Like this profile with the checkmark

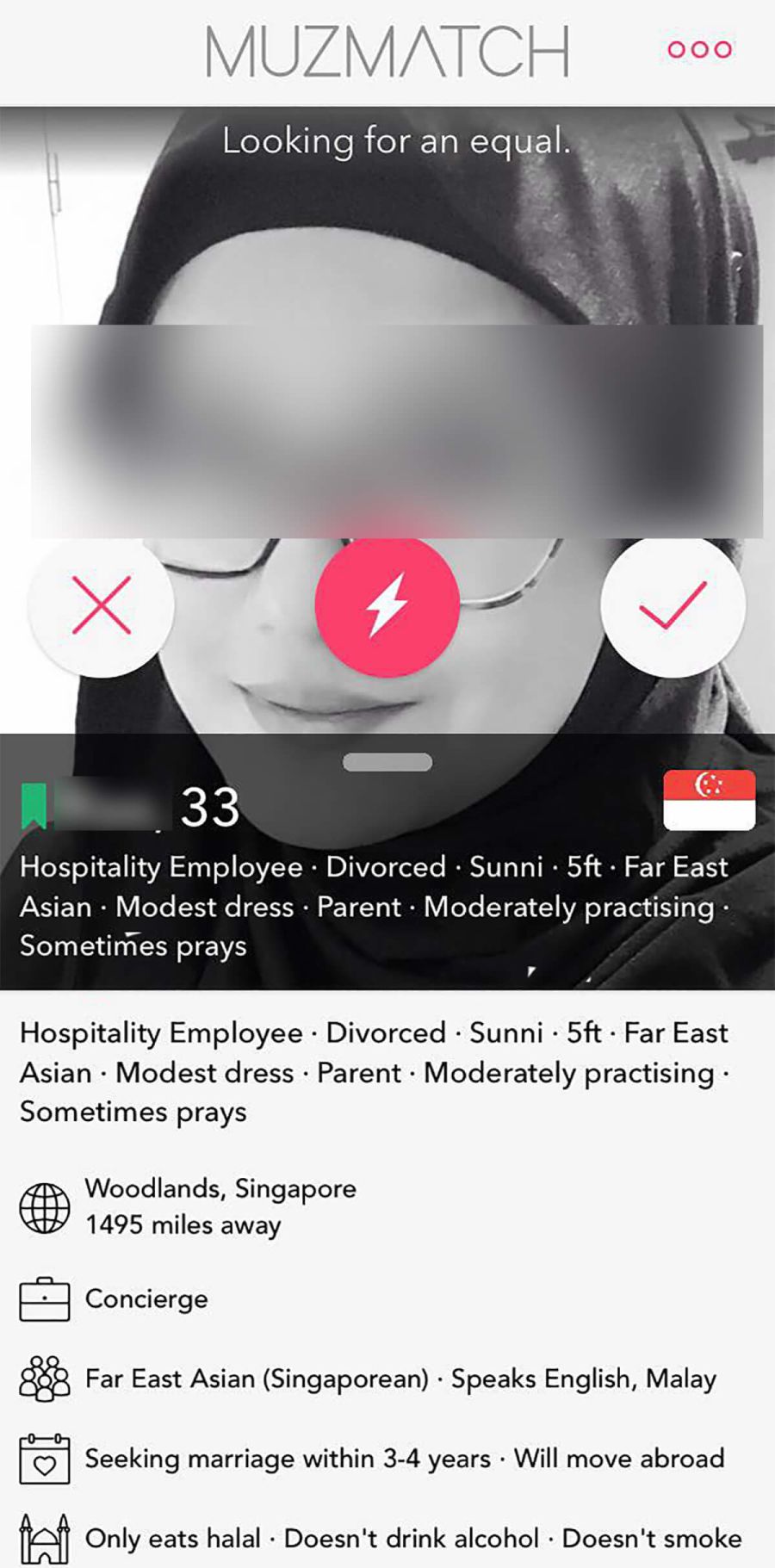click(673, 605)
